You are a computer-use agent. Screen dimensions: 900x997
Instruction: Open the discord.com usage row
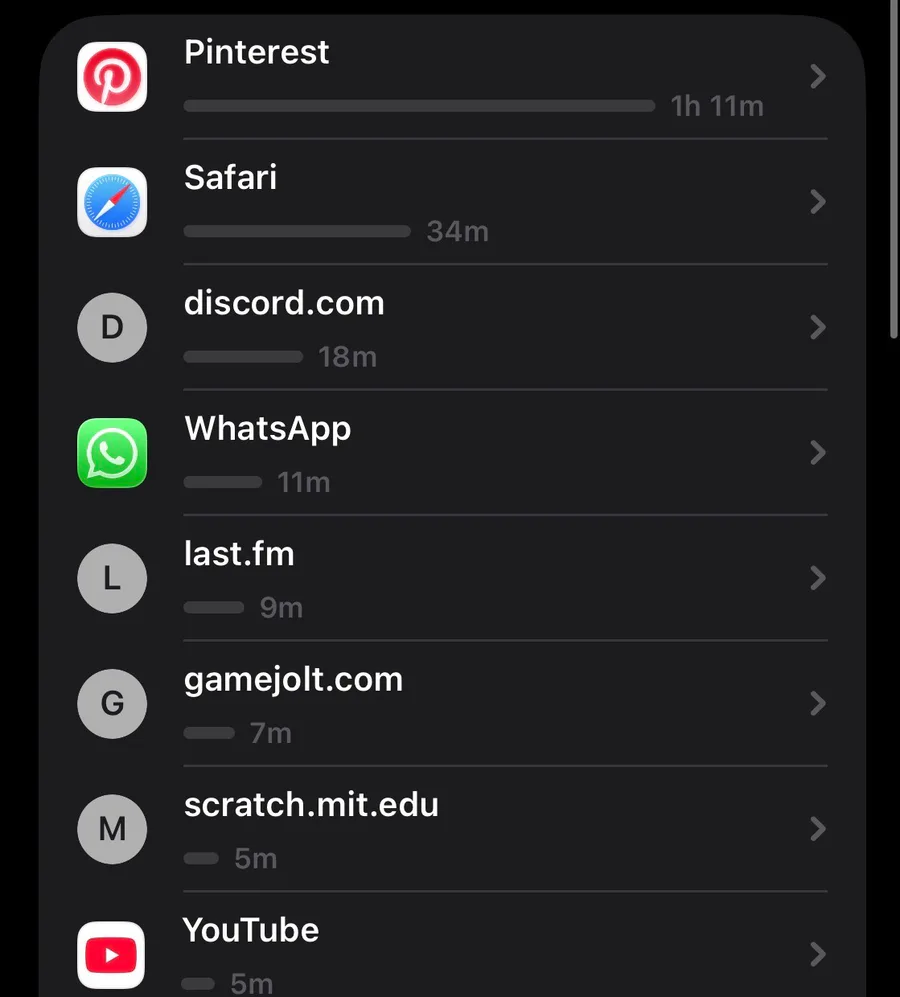(x=450, y=327)
